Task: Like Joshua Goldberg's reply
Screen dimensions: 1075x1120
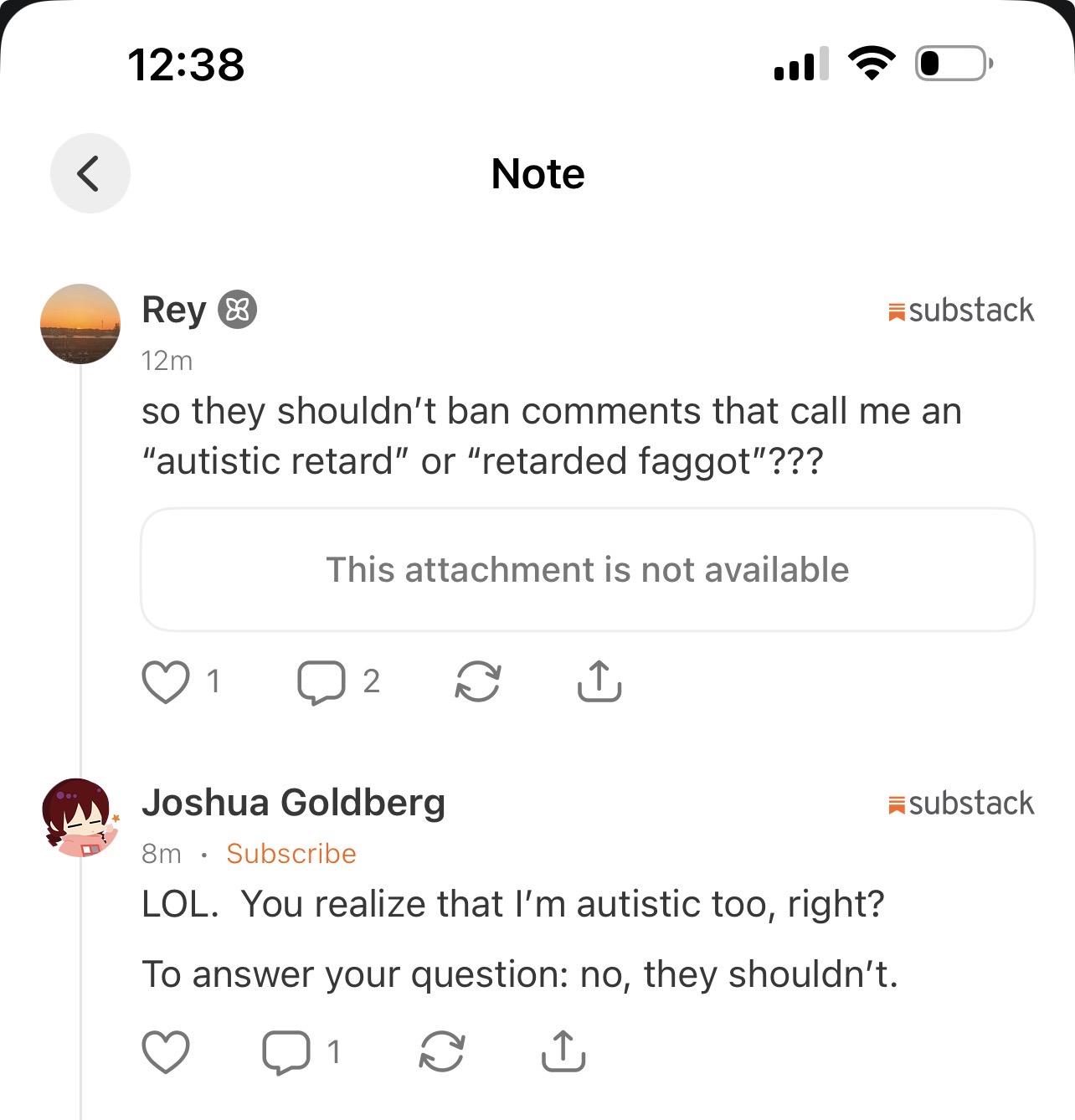Action: (166, 1051)
